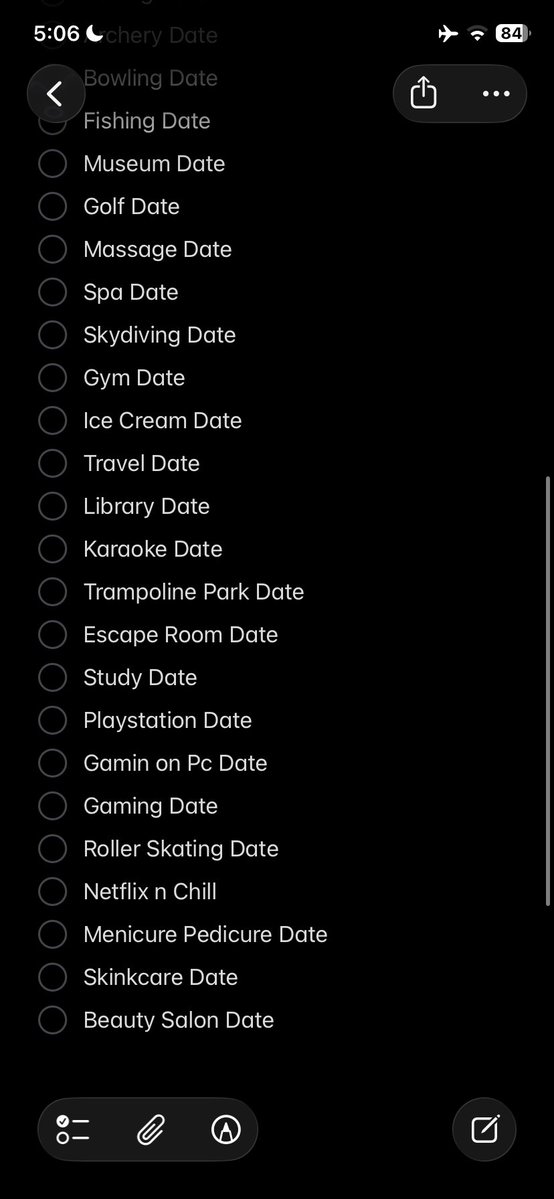Go back to the notes list

(x=55, y=94)
